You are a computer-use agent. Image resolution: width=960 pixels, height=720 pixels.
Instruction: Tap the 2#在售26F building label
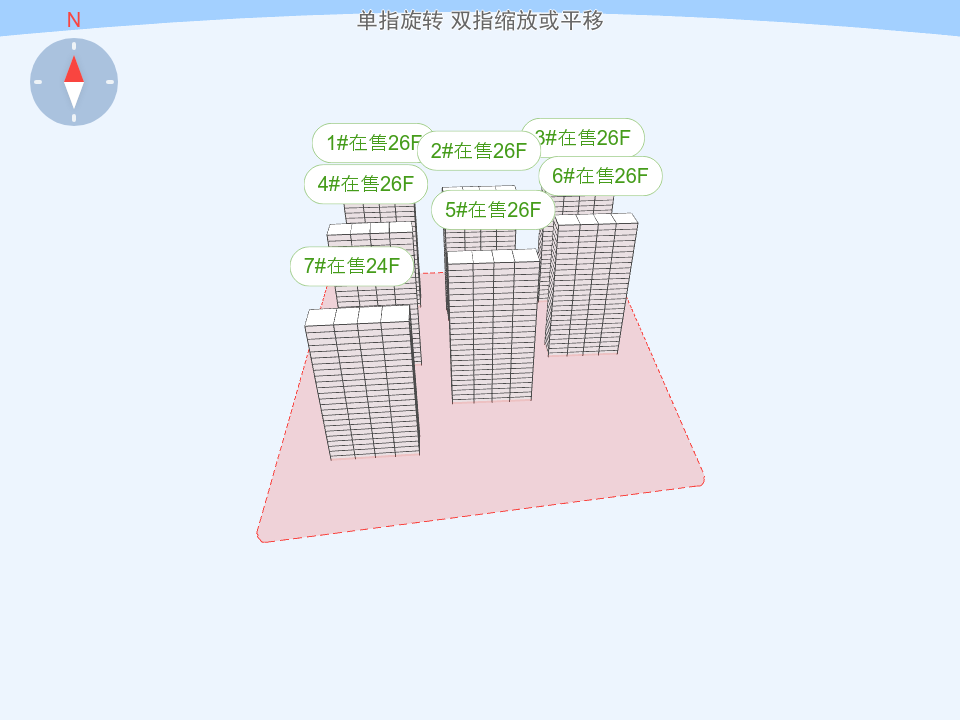pos(479,151)
